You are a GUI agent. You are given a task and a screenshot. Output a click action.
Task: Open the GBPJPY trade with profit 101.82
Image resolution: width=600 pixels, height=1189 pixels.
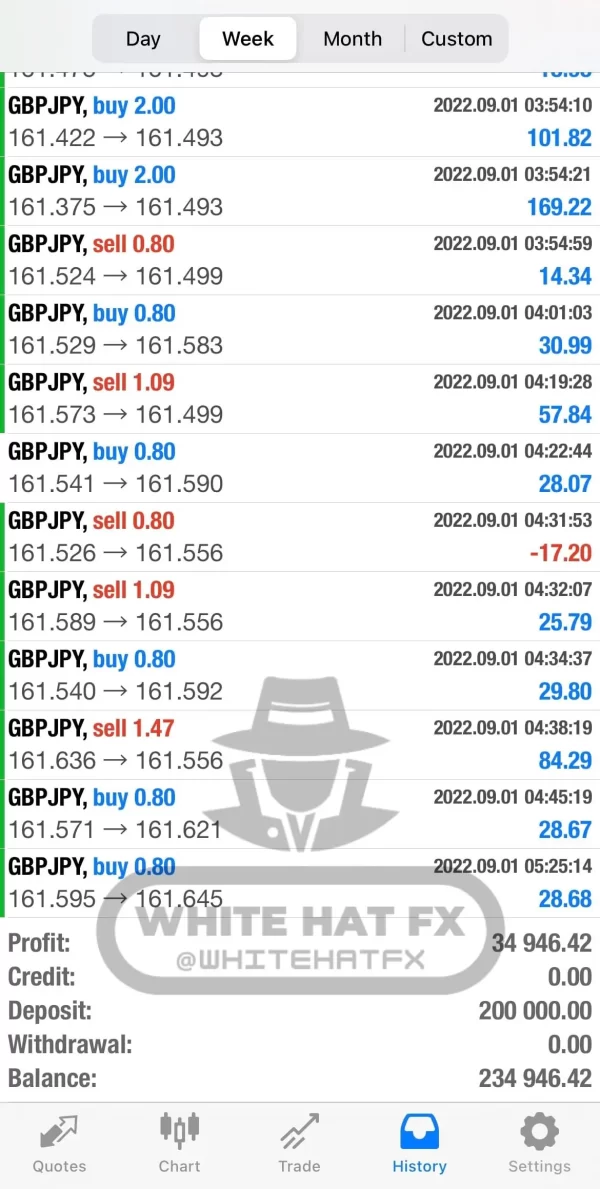[300, 122]
